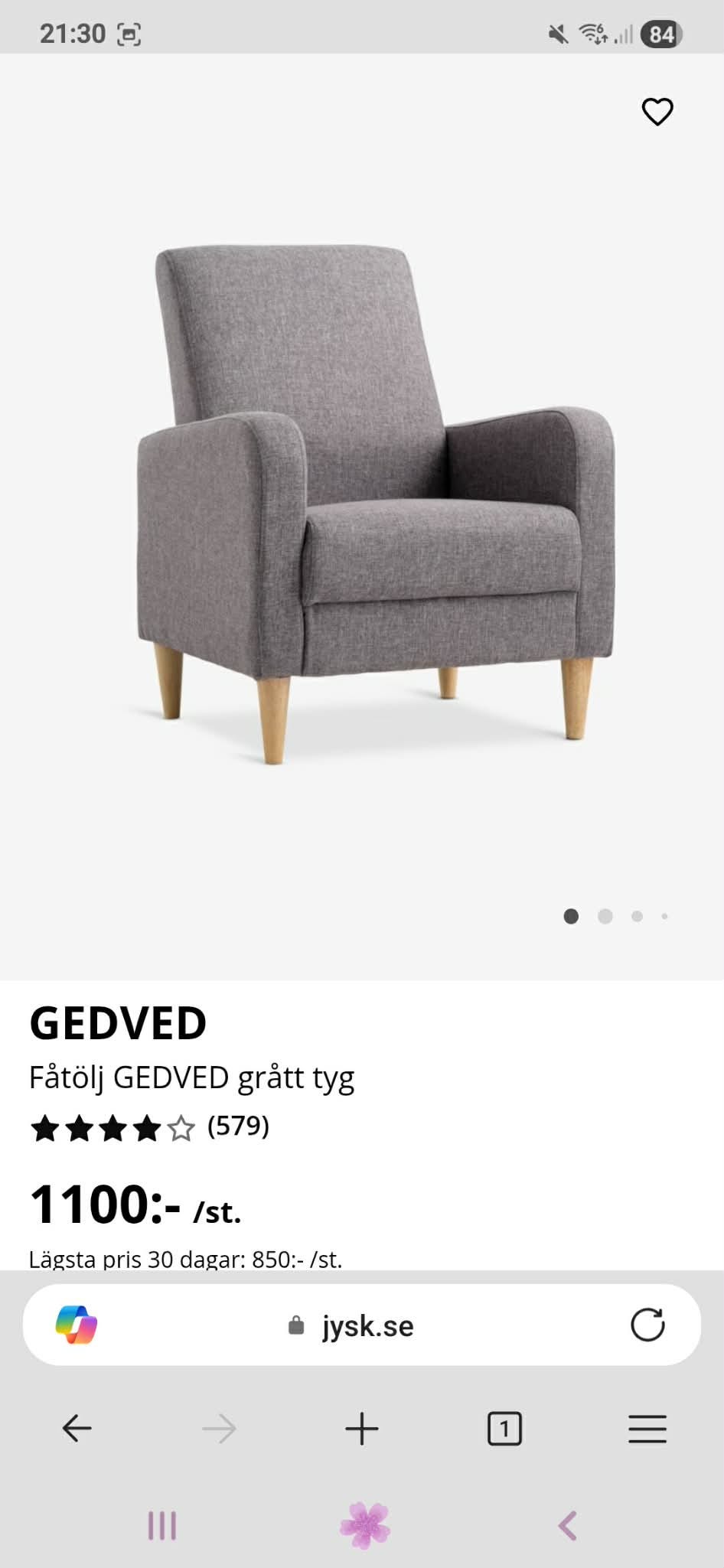724x1568 pixels.
Task: Reload the jysk.se page
Action: click(649, 1326)
